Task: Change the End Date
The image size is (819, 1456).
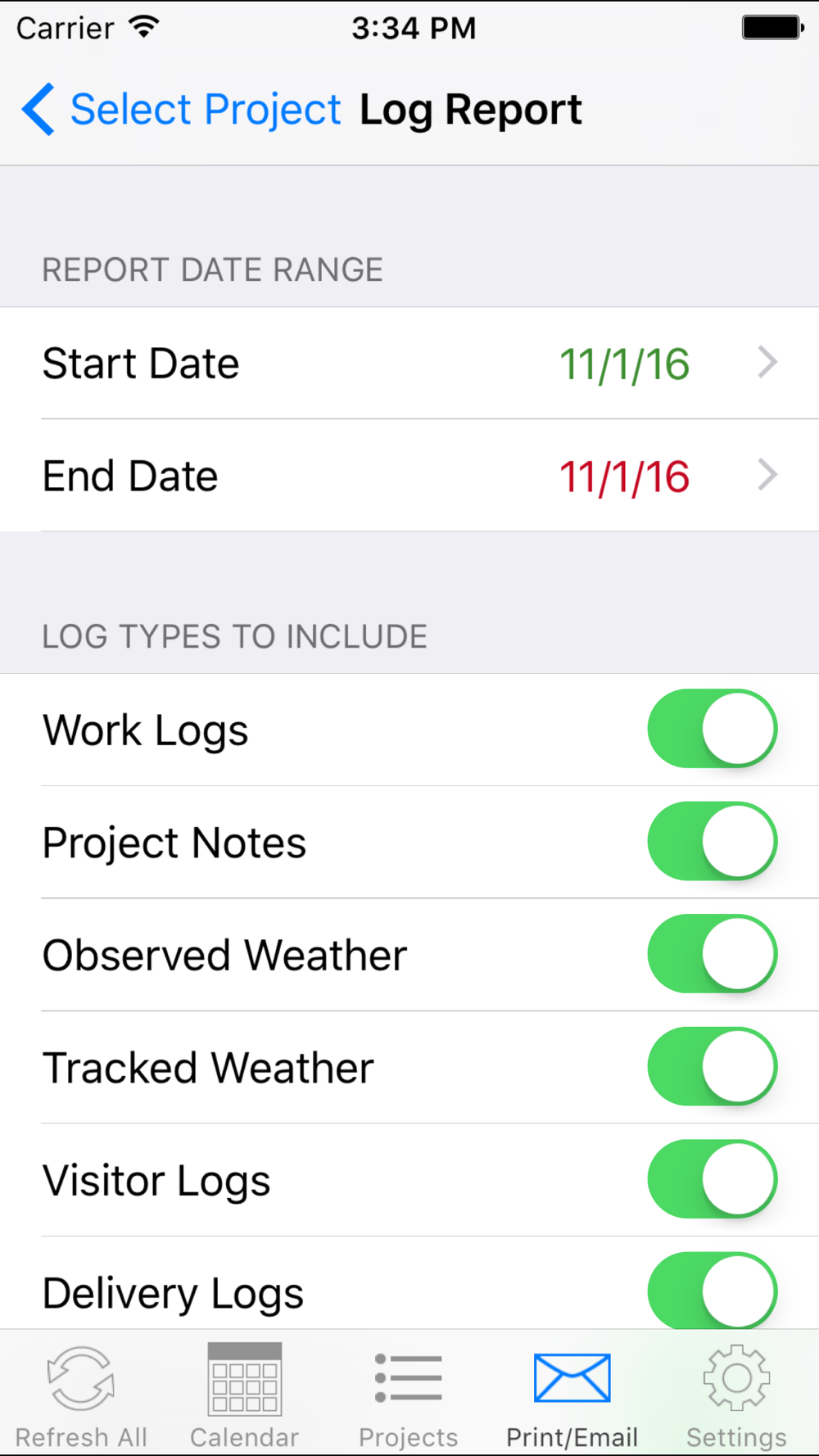Action: point(409,476)
